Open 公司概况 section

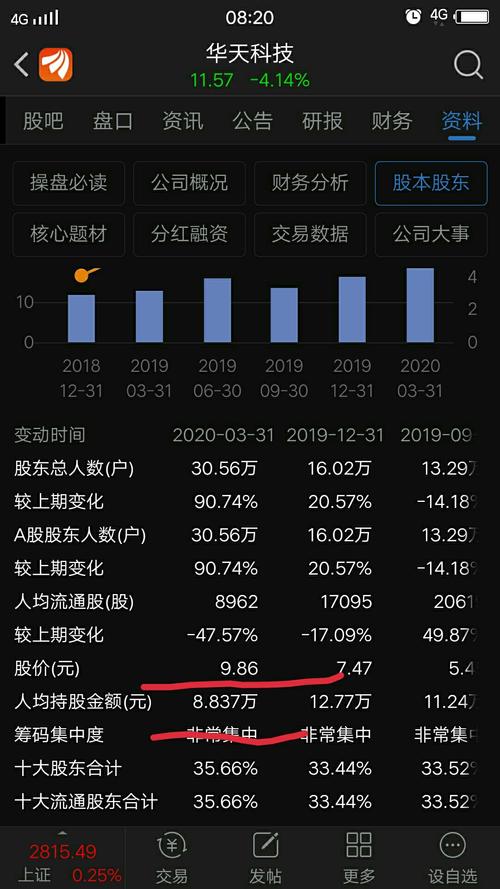coord(189,183)
